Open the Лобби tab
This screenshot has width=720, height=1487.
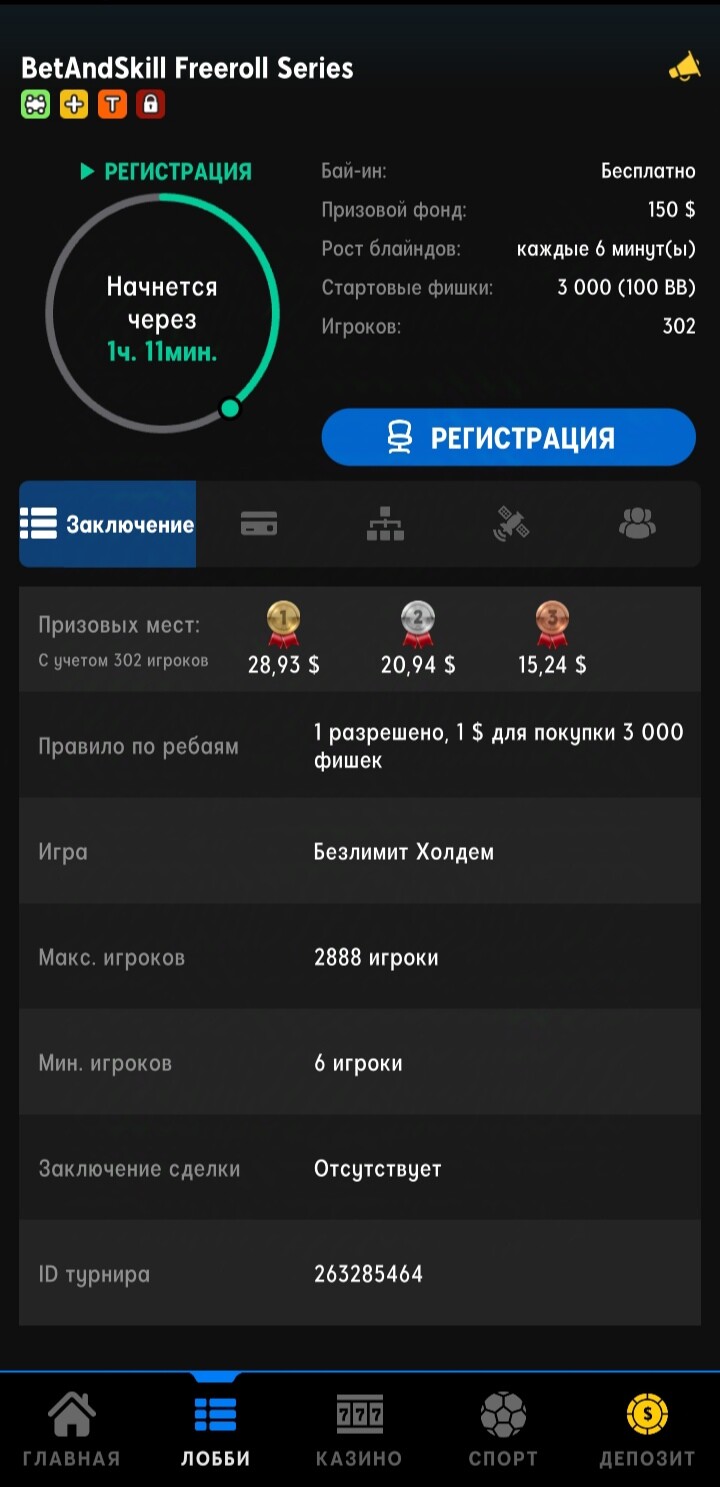215,1430
